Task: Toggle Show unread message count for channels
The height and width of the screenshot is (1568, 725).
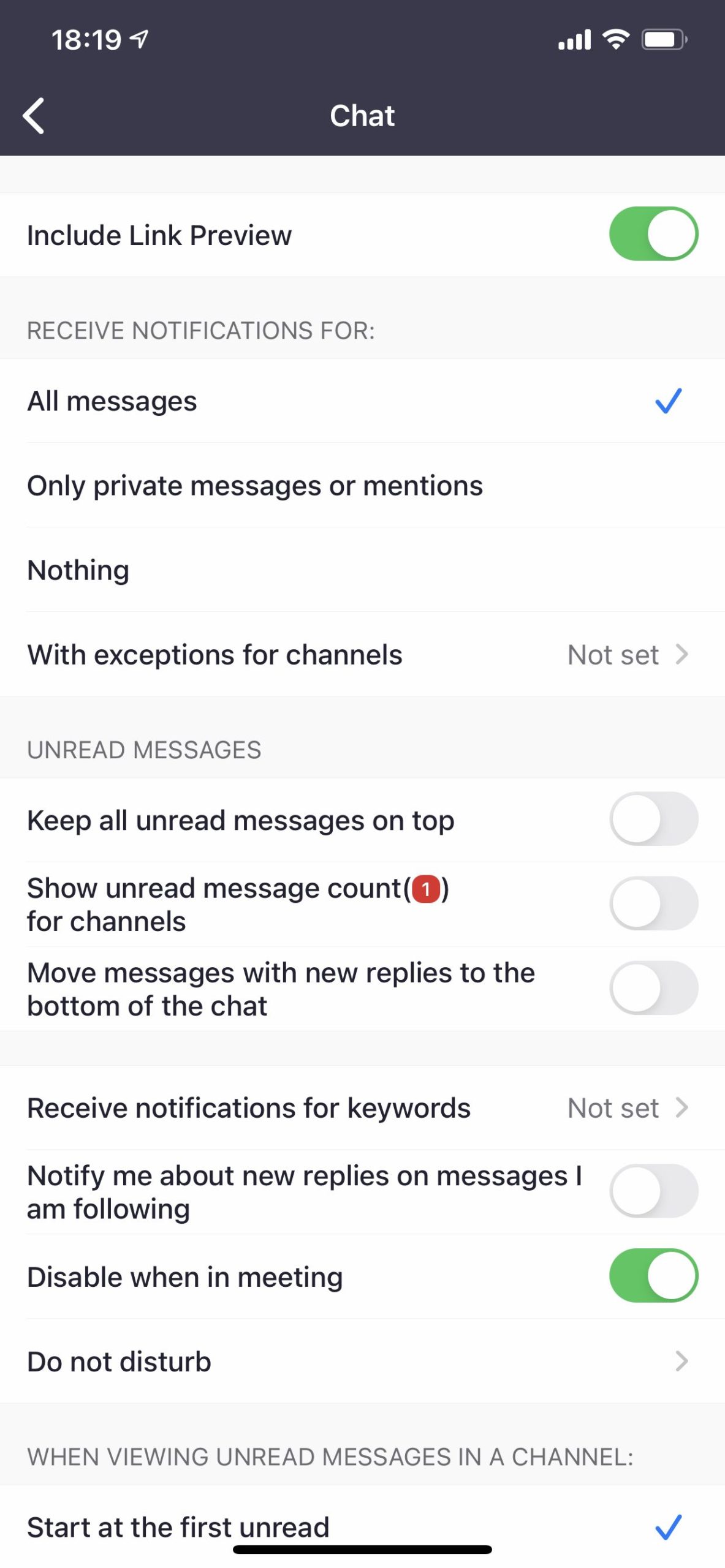Action: point(653,903)
